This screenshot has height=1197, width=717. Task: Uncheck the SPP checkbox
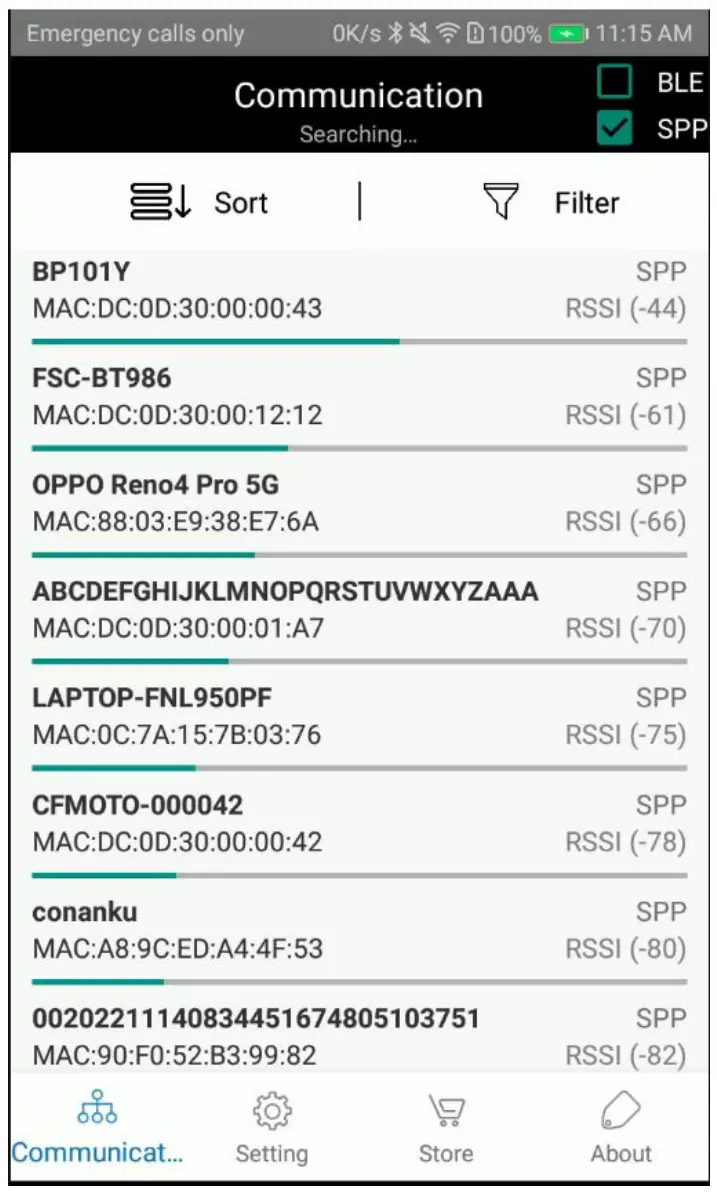[615, 128]
